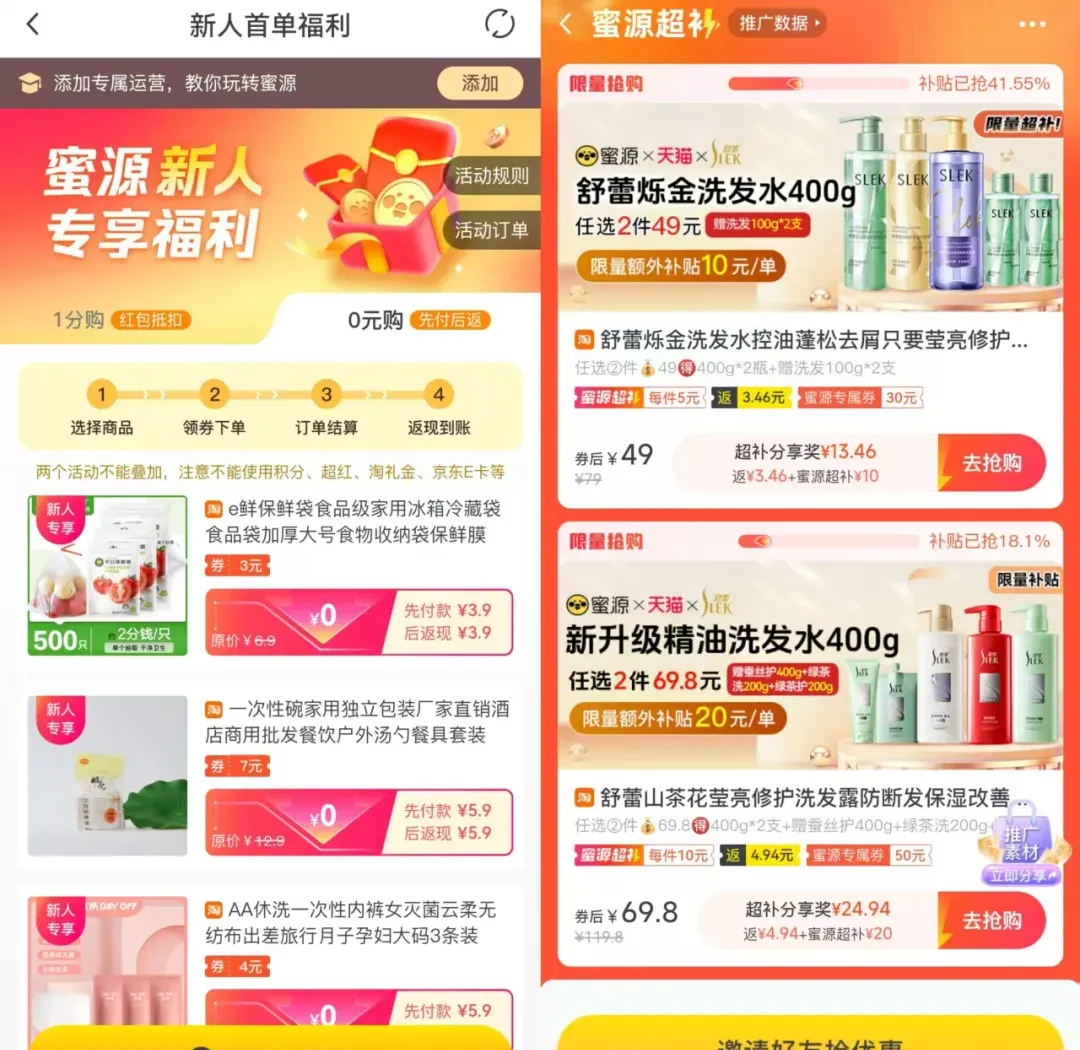Tap 去抢购 for 舒蕾山茶花洗发露
Screen dimensions: 1080x1050
[991, 920]
